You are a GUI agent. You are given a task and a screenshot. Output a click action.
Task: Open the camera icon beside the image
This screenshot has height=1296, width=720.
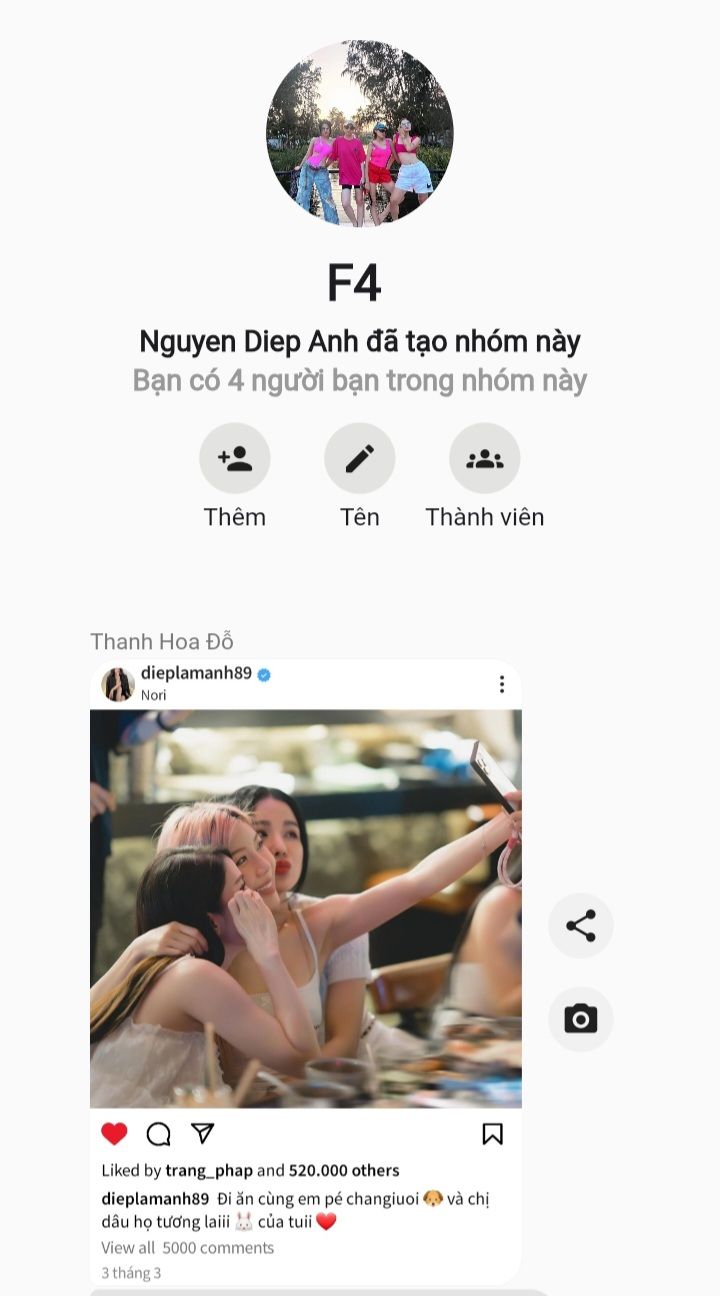(x=581, y=1019)
